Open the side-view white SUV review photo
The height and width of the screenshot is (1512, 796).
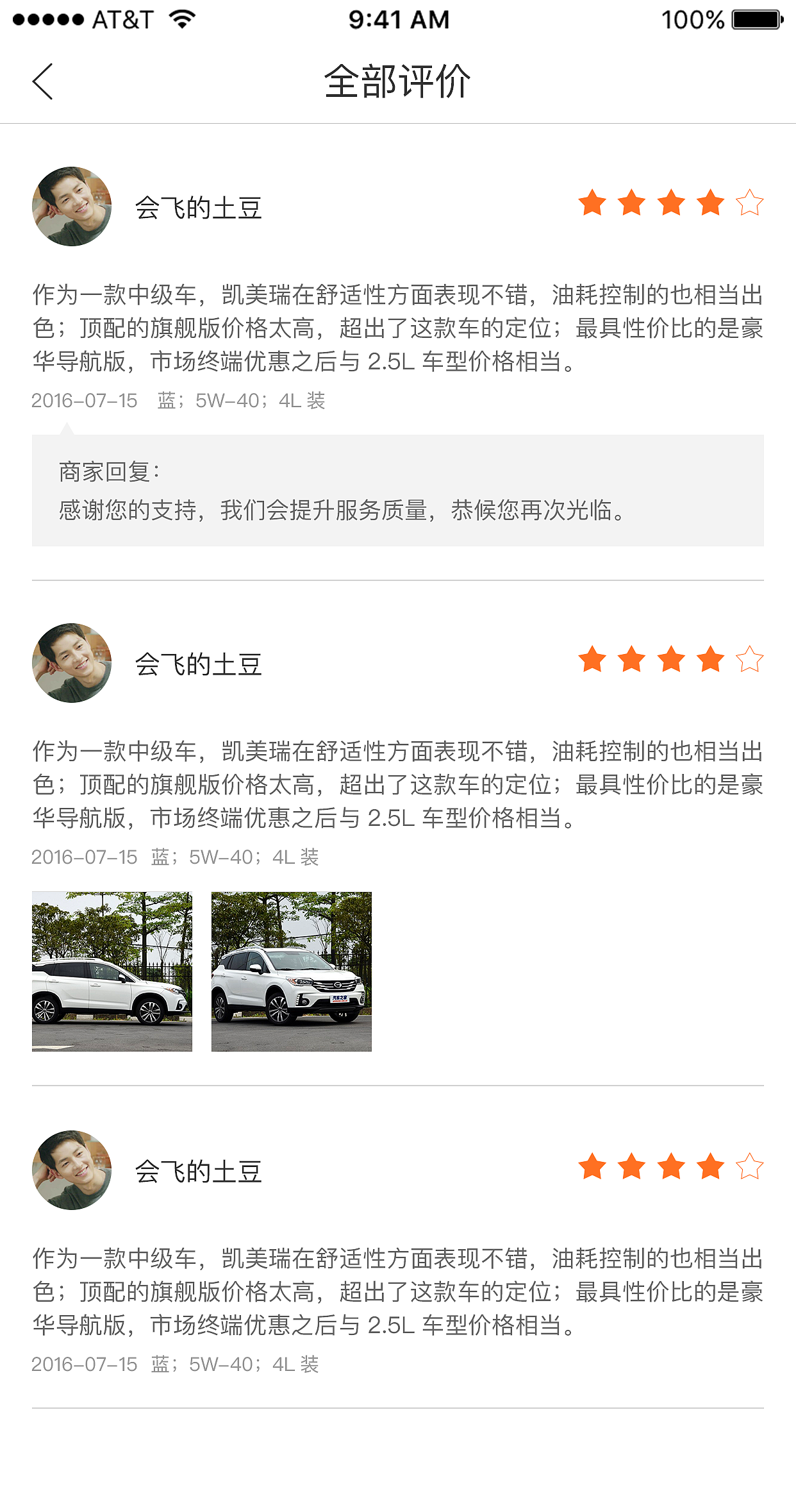coord(112,971)
